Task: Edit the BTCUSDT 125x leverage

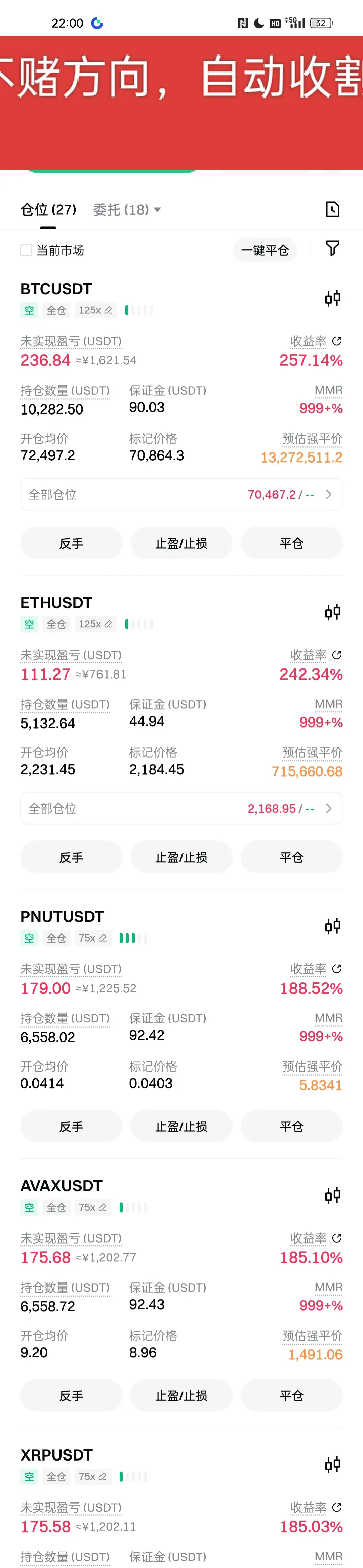Action: click(x=95, y=310)
